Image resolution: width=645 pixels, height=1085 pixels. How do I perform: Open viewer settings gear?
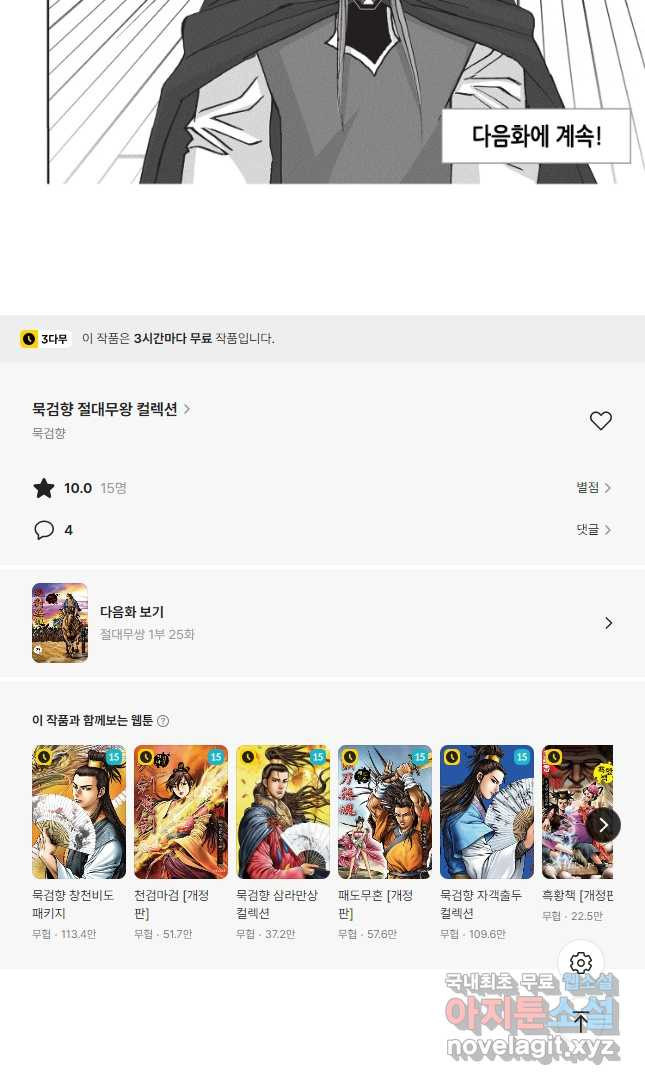point(581,963)
